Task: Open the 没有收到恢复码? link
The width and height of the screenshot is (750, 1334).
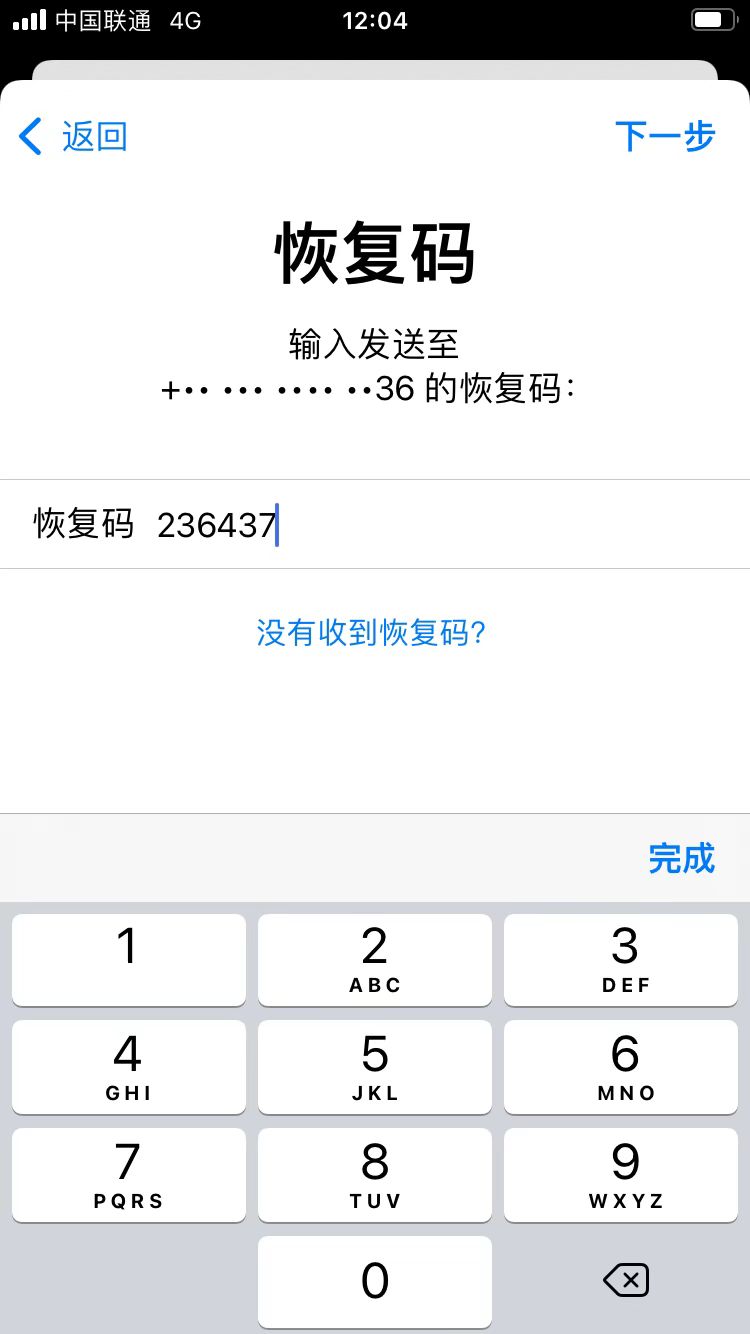Action: click(x=371, y=632)
